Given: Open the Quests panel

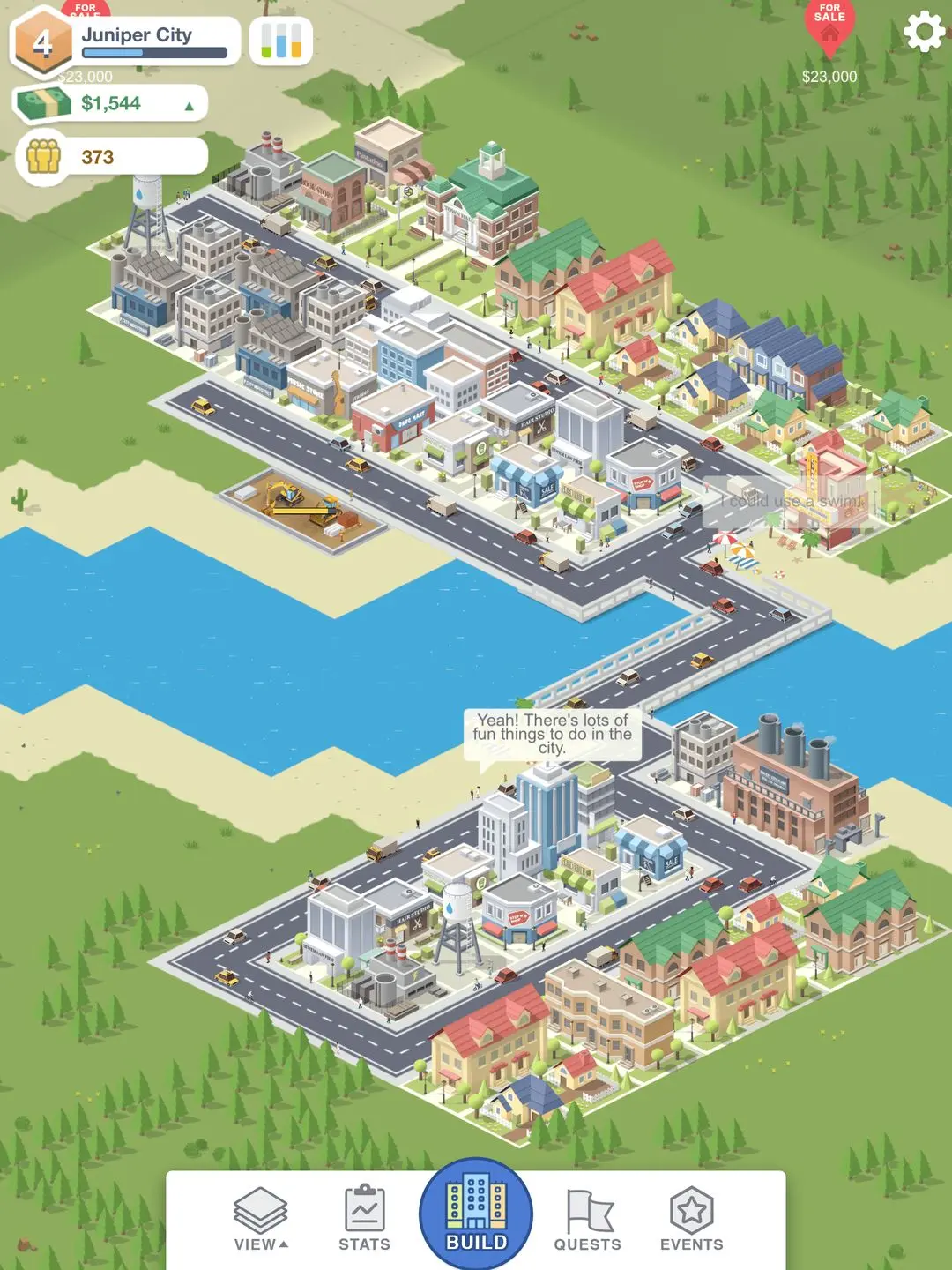Looking at the screenshot, I should pos(588,1219).
